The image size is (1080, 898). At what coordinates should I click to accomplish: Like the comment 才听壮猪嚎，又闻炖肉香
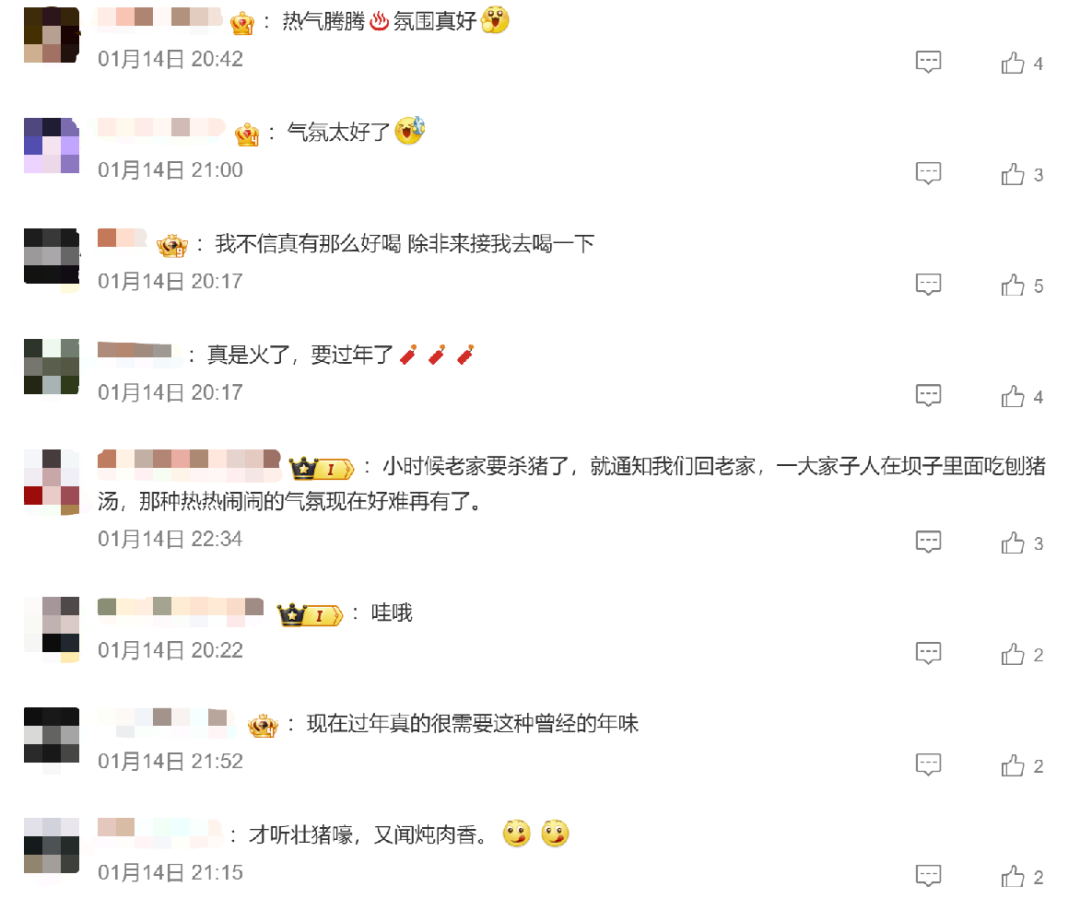tap(1013, 877)
